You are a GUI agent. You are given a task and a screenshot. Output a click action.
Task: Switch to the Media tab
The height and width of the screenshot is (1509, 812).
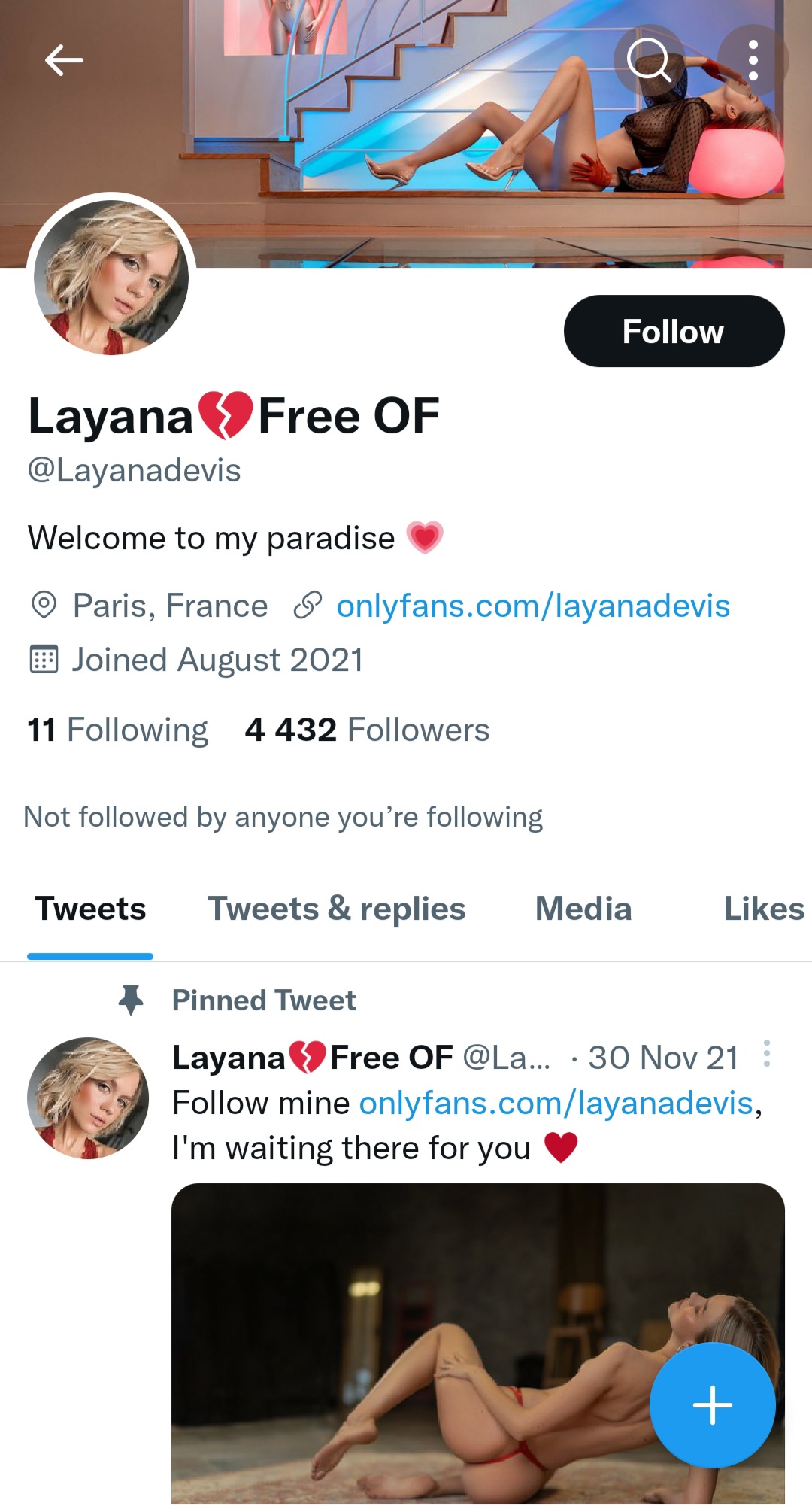(x=583, y=909)
